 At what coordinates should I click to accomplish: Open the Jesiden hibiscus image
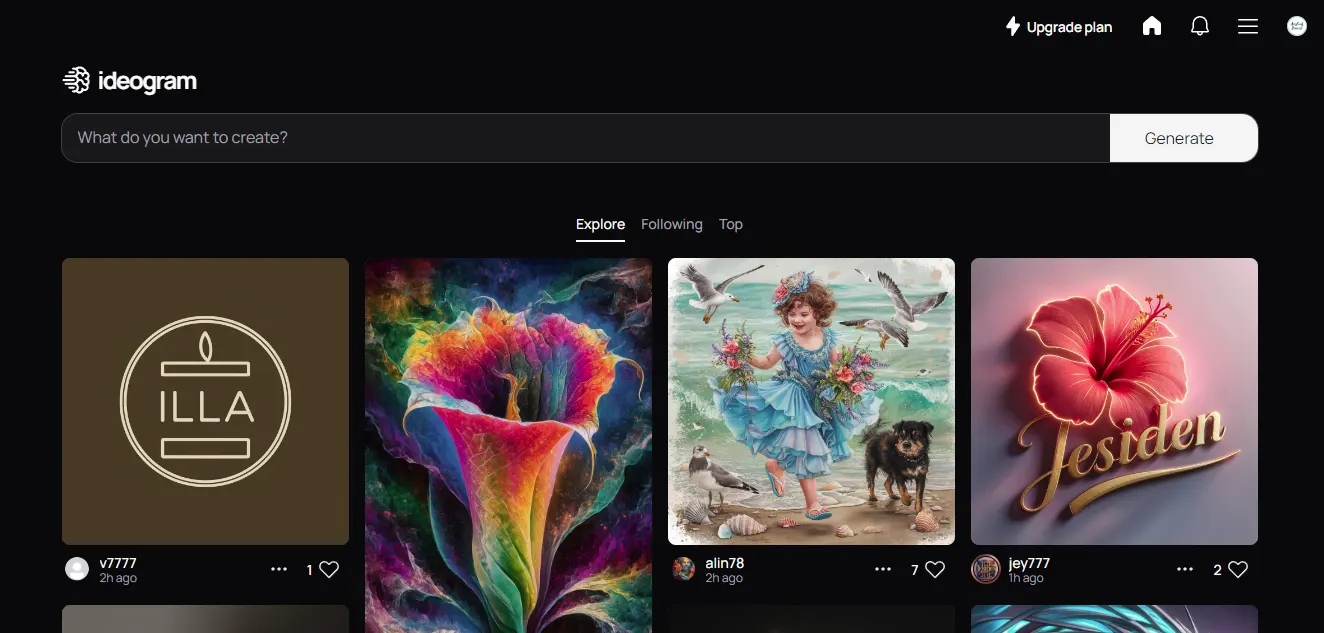pyautogui.click(x=1114, y=401)
